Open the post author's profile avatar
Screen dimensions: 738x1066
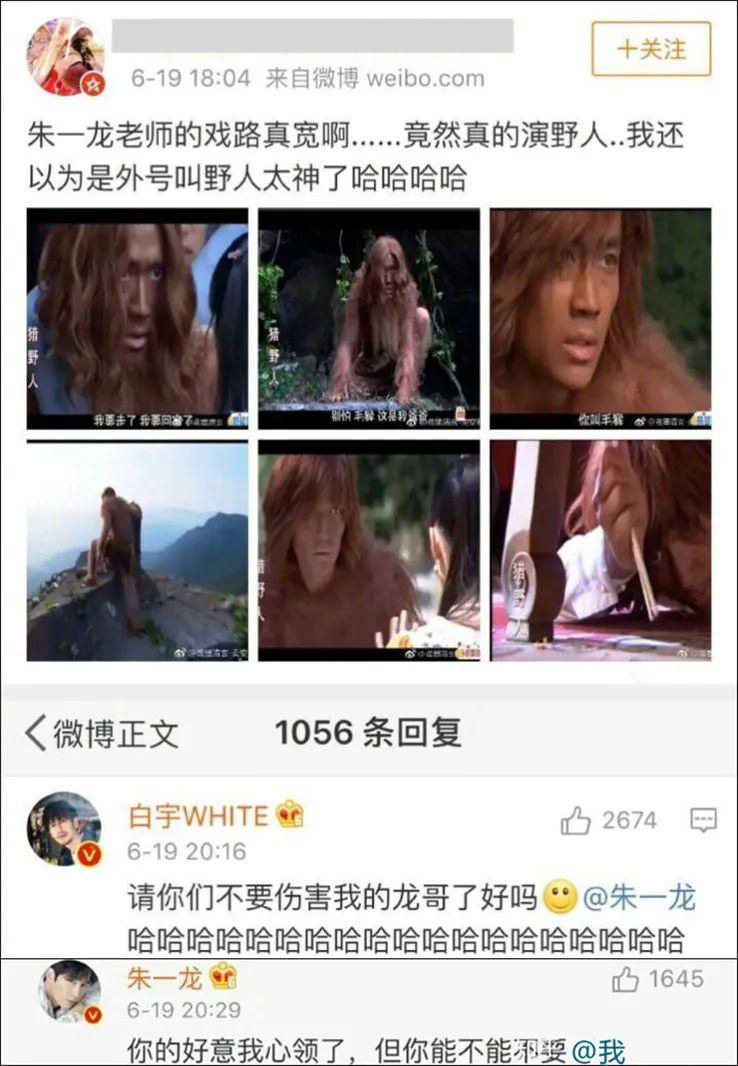coord(64,57)
